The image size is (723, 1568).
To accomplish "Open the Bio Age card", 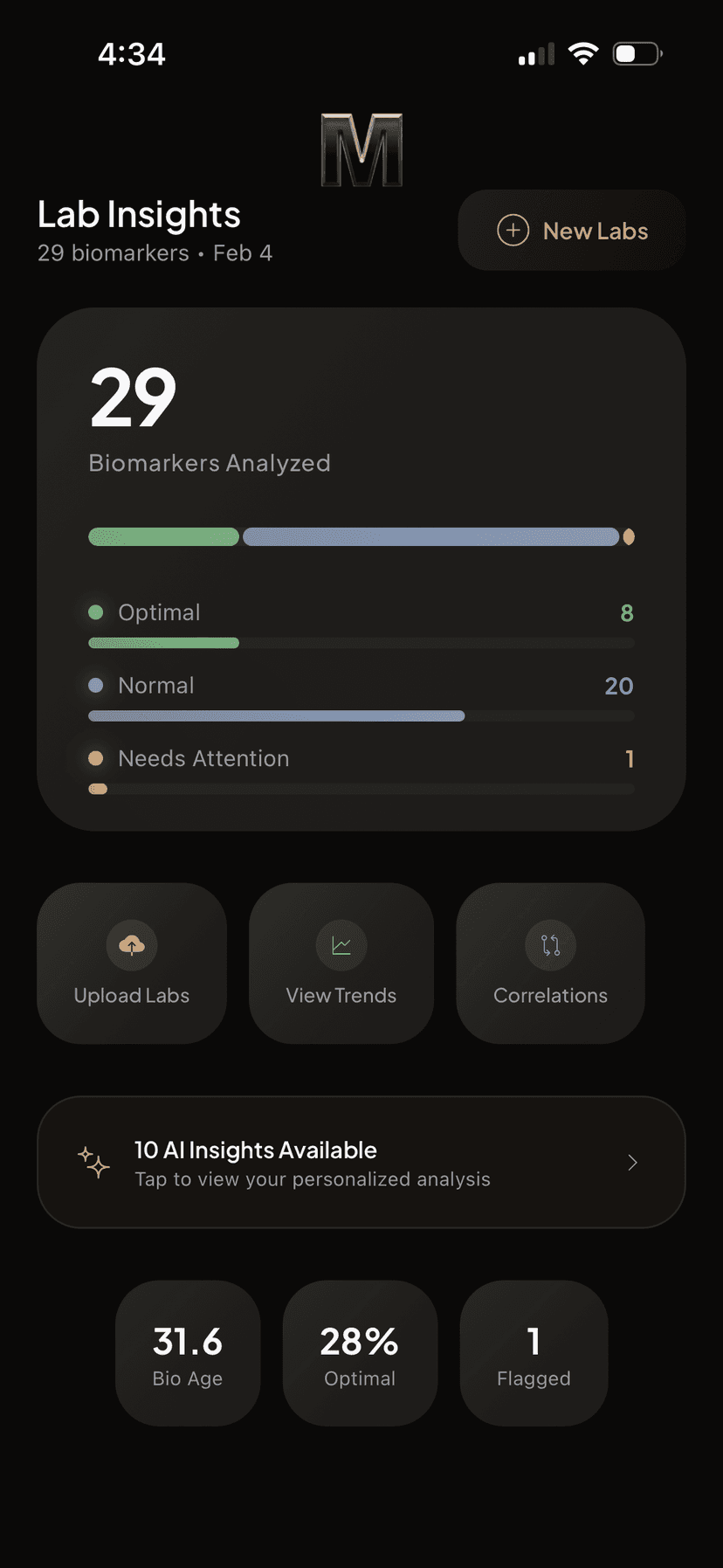I will (188, 1353).
